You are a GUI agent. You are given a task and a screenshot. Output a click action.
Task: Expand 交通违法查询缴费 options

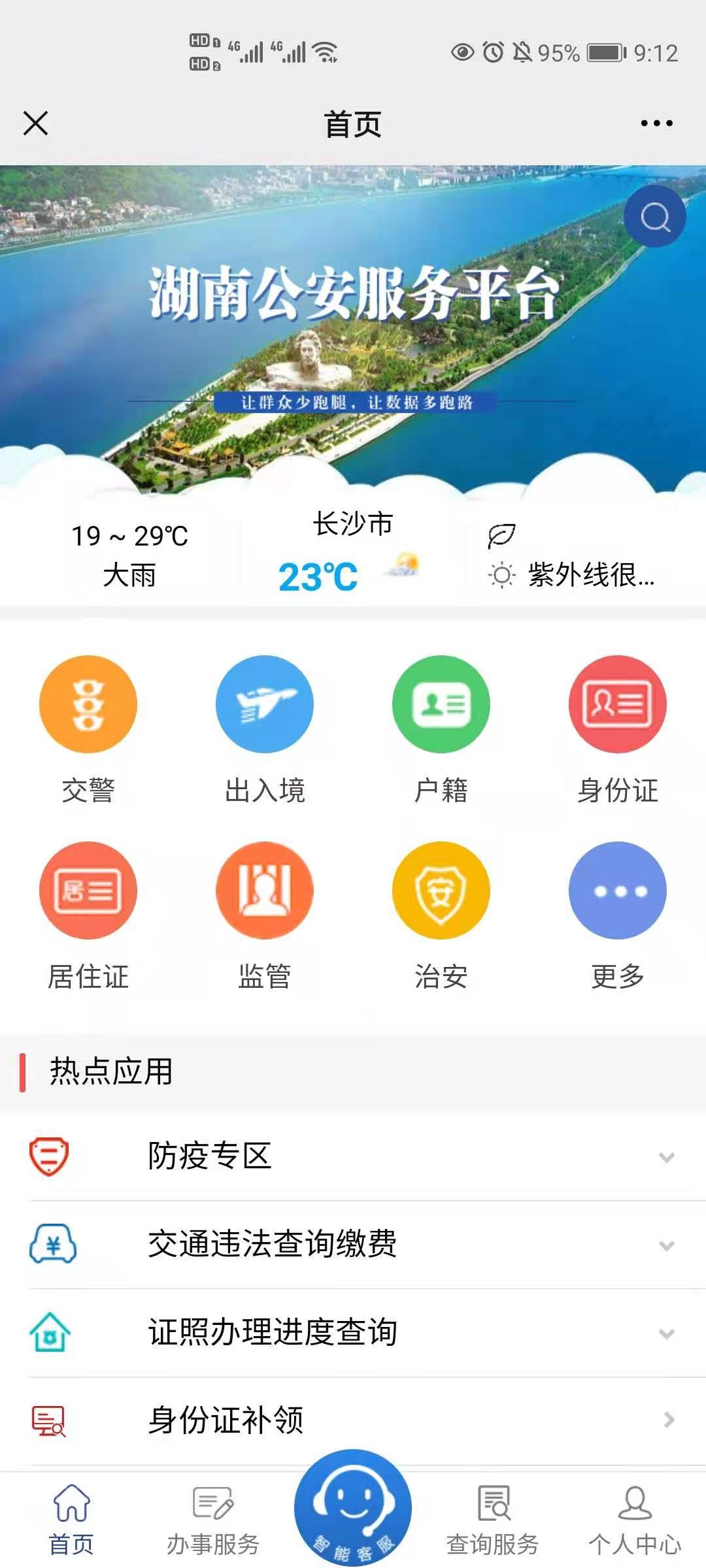353,1245
